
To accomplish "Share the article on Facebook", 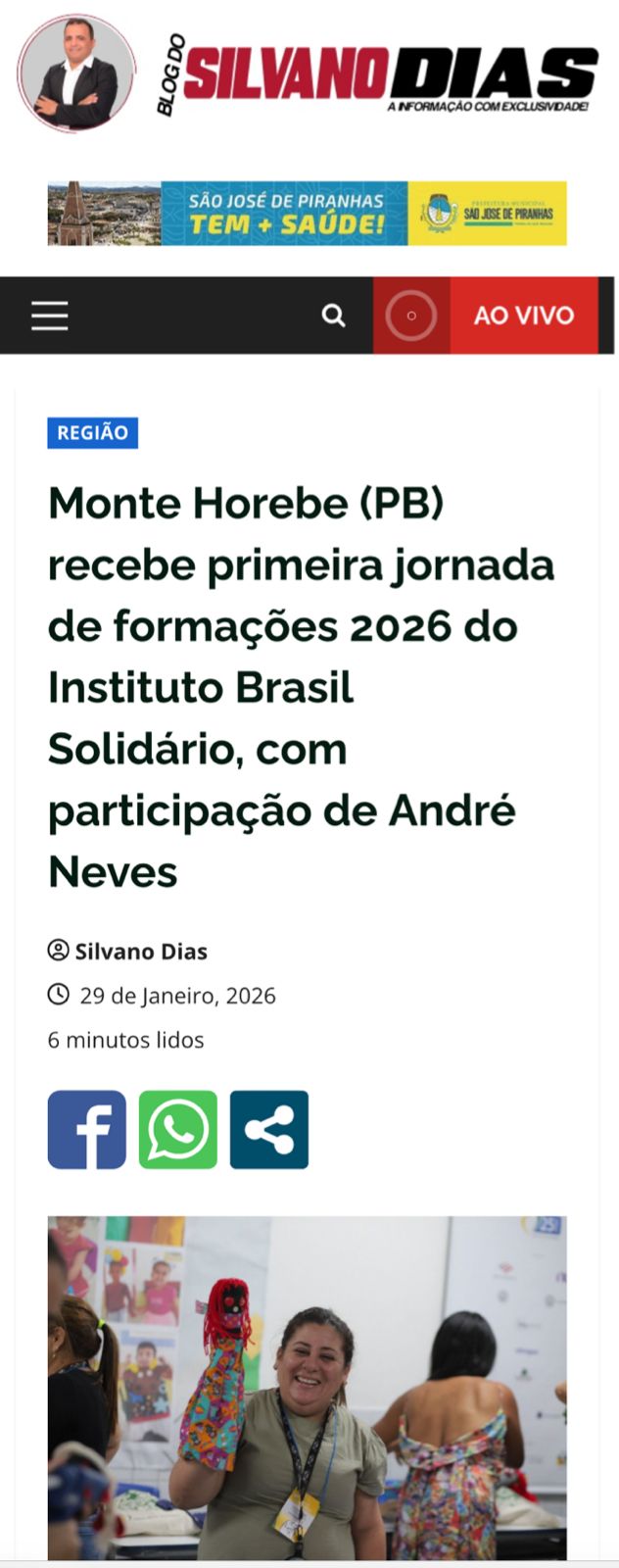I will (87, 1129).
